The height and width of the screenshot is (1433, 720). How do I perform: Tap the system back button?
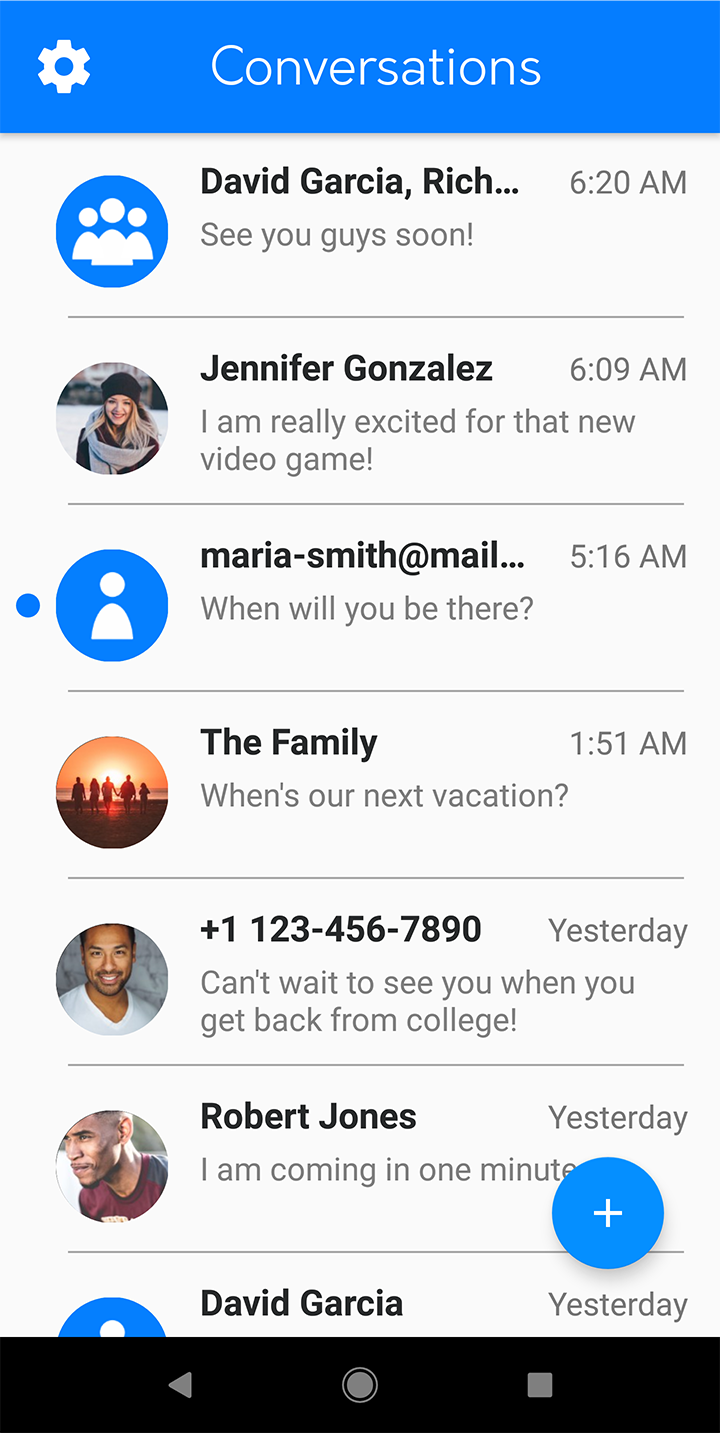click(x=180, y=1385)
